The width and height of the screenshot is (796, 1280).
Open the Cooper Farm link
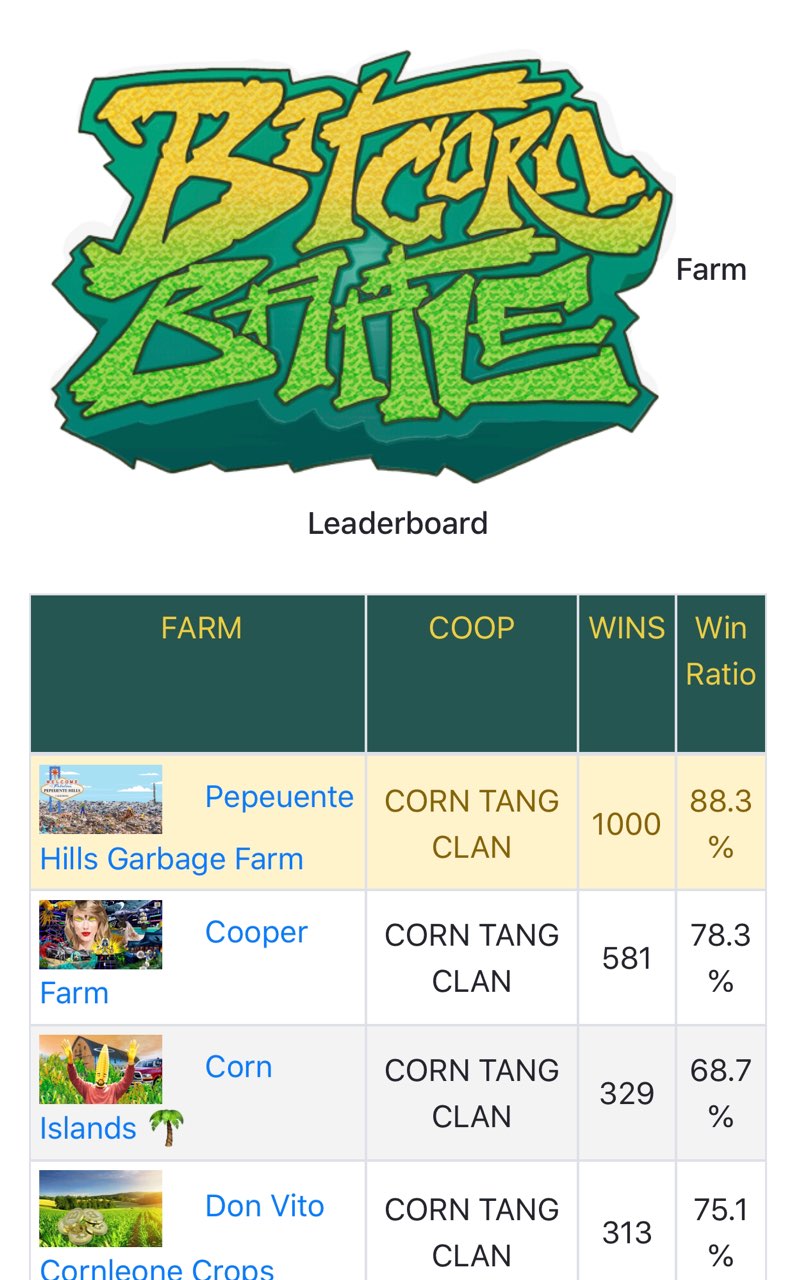click(x=173, y=962)
